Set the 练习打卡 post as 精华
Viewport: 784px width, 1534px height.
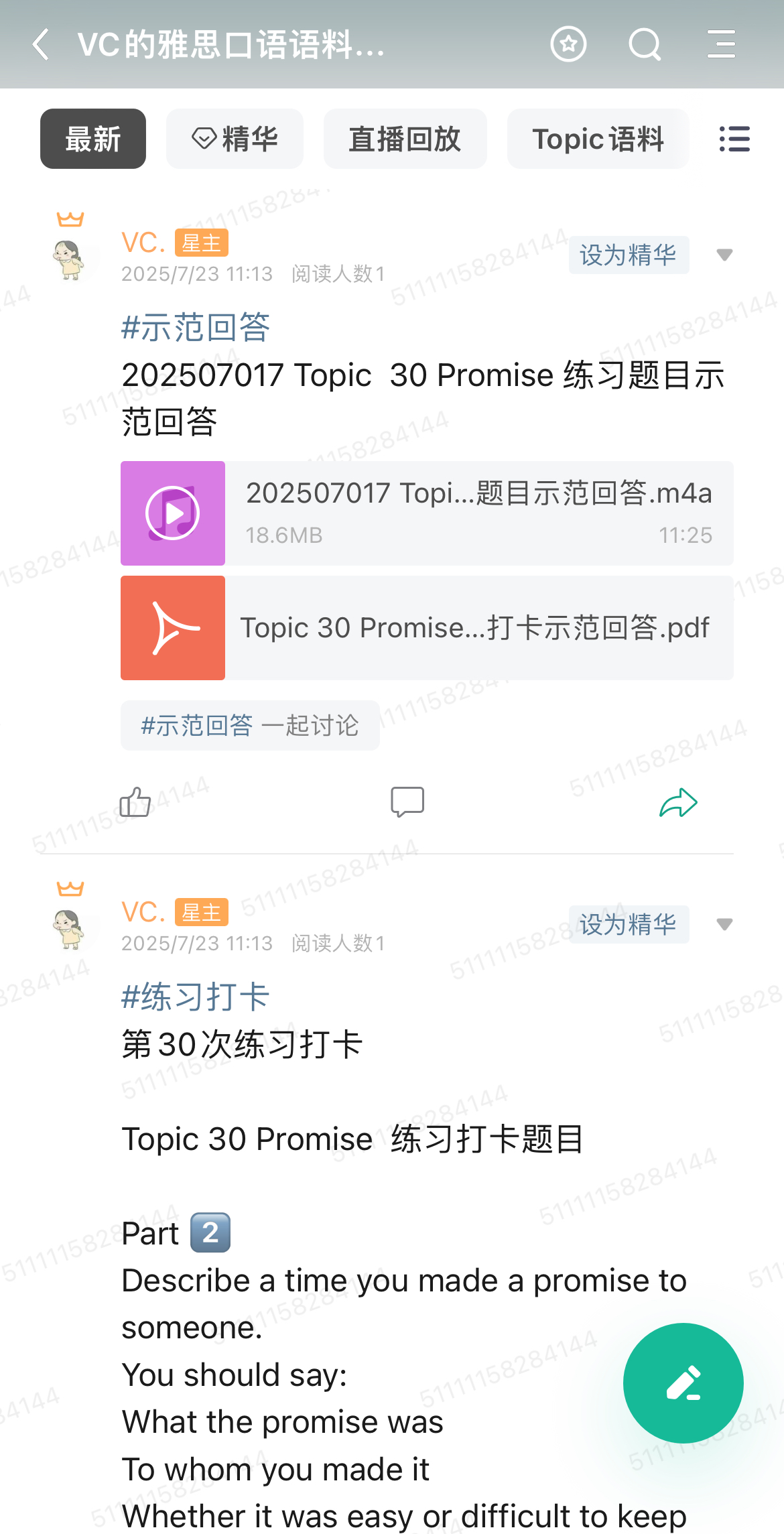pyautogui.click(x=629, y=925)
